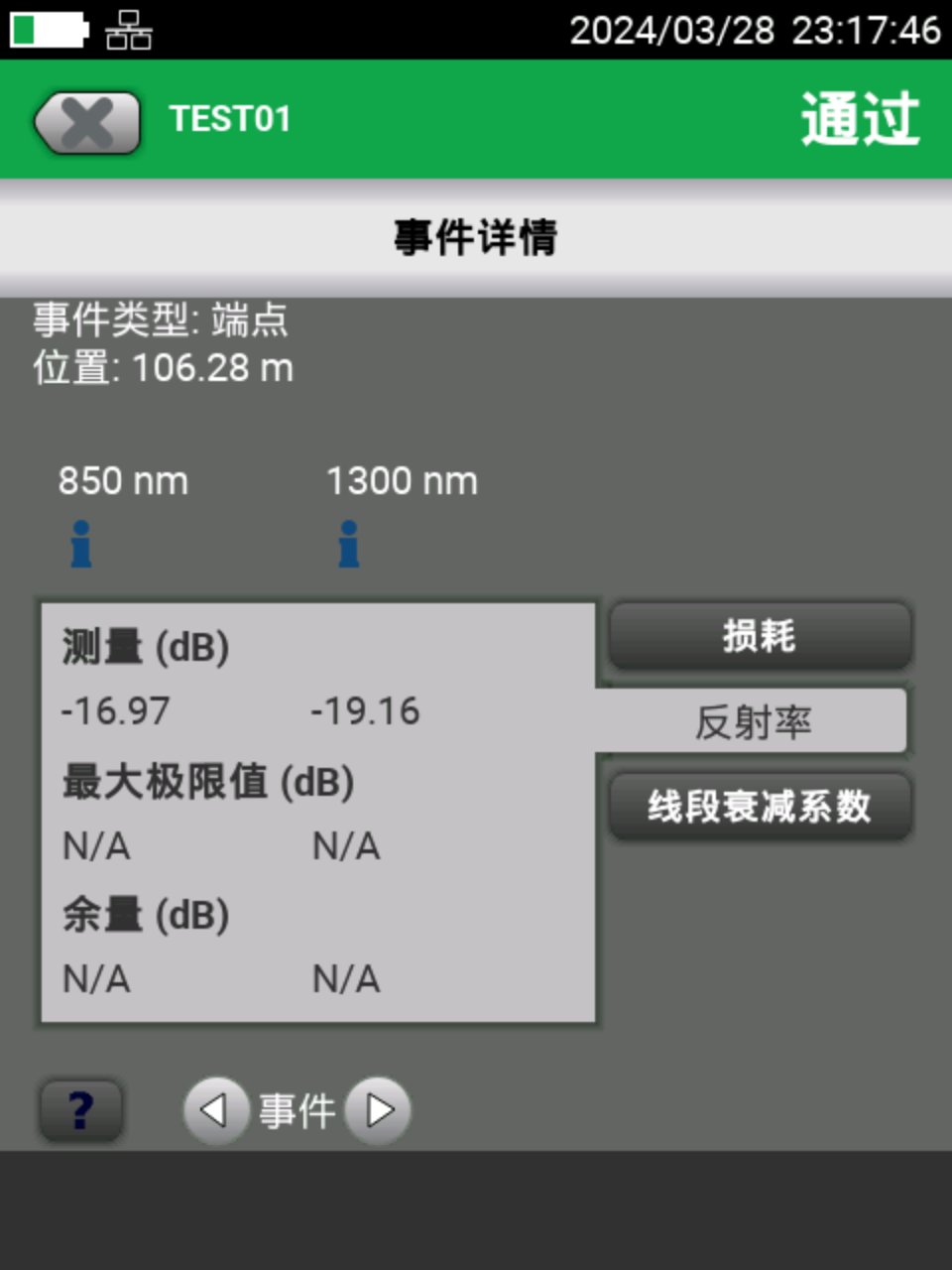
Task: Open the help question mark button
Action: (81, 1110)
